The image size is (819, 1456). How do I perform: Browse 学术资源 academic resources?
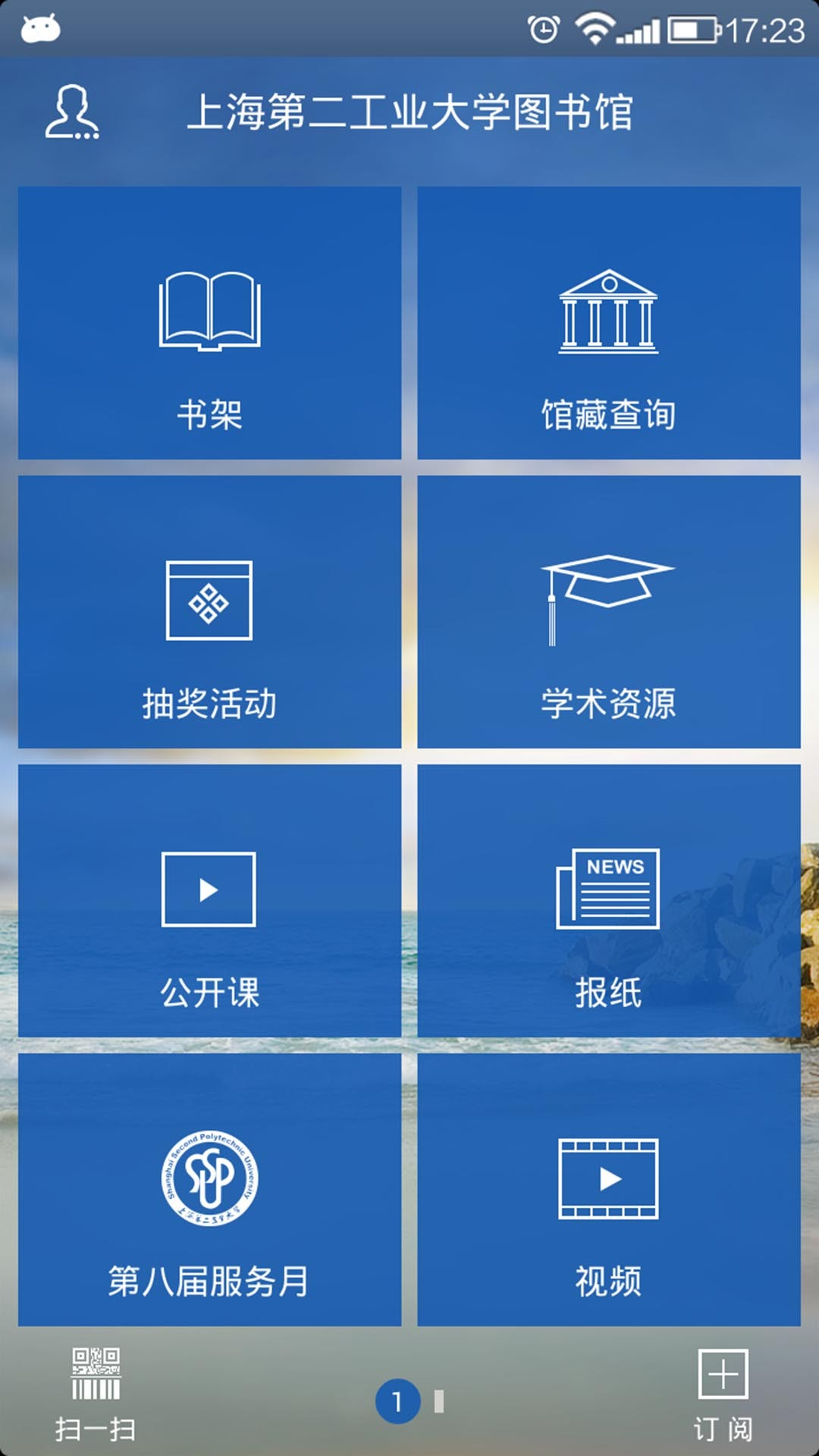click(608, 612)
